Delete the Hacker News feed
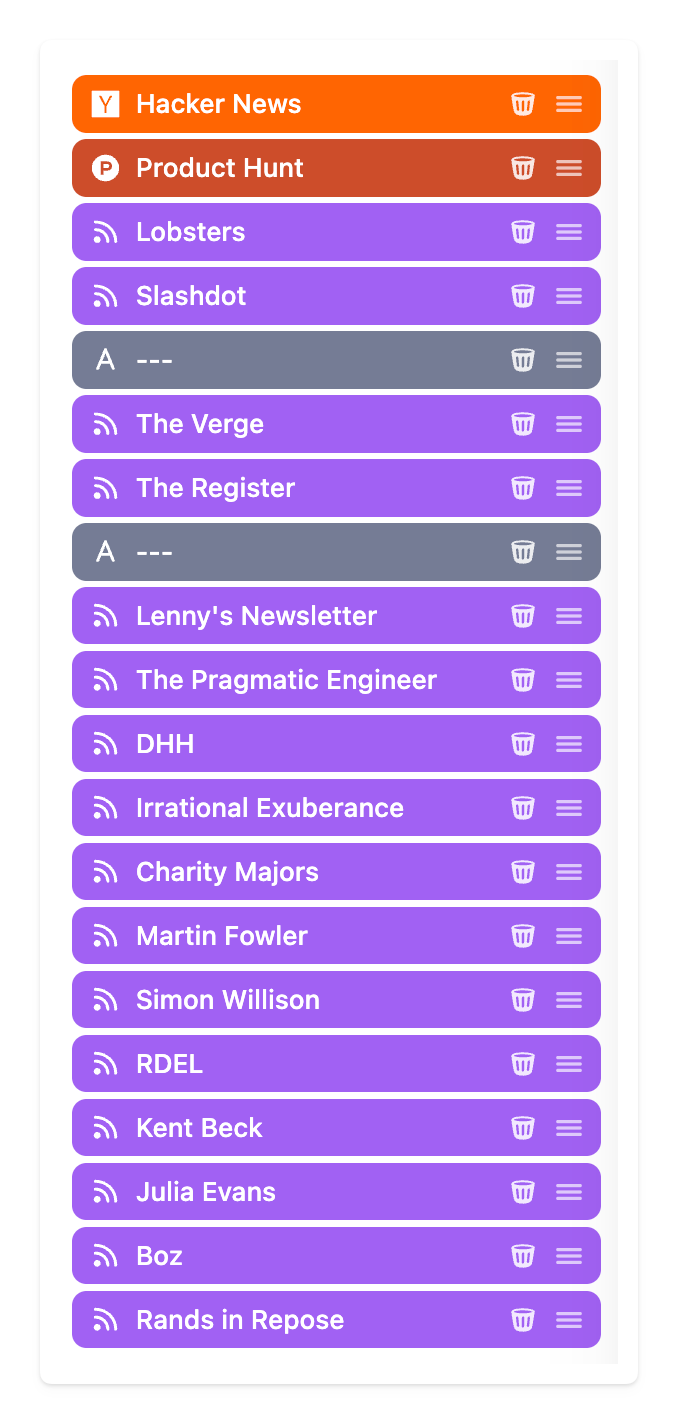The height and width of the screenshot is (1424, 678). (x=523, y=104)
